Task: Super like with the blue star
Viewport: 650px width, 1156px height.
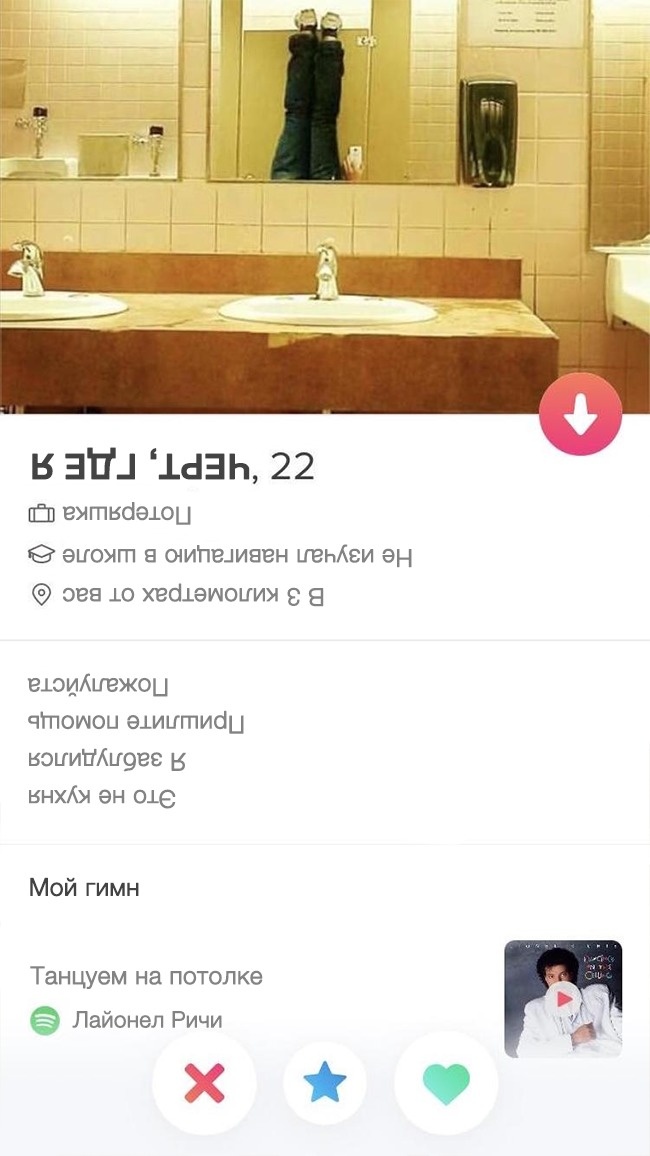Action: coord(325,1082)
